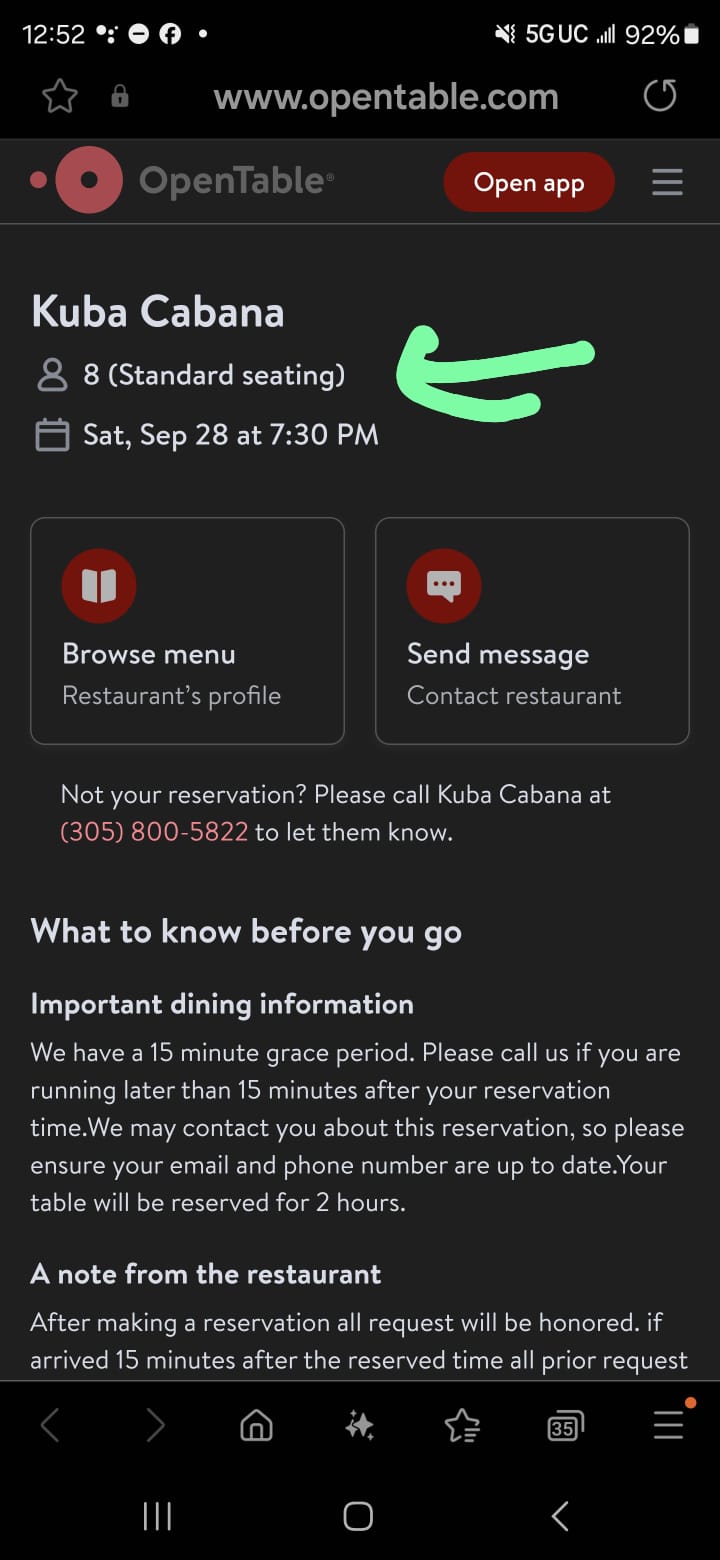Send message to contact the restaurant
Viewport: 720px width, 1560px height.
click(532, 631)
